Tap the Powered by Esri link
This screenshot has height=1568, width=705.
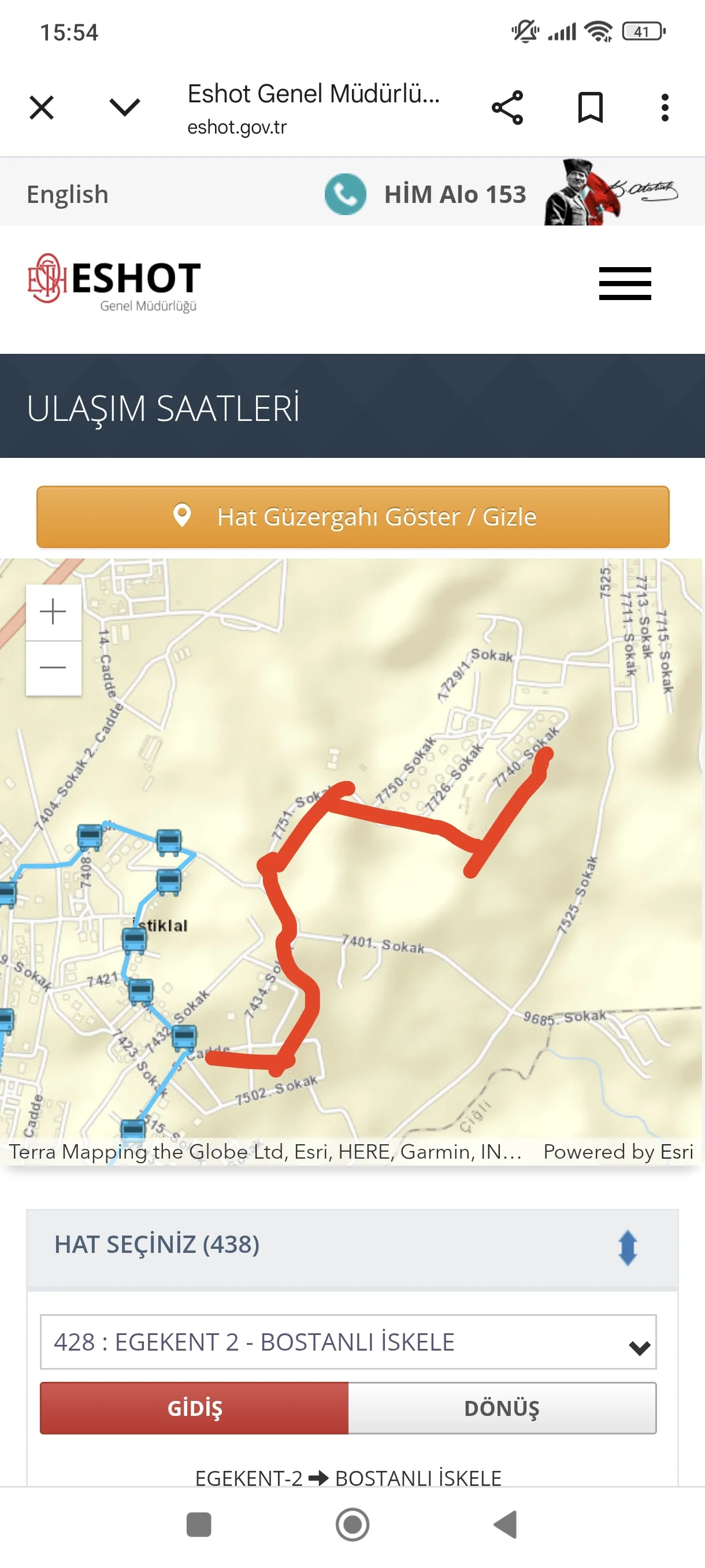618,1152
